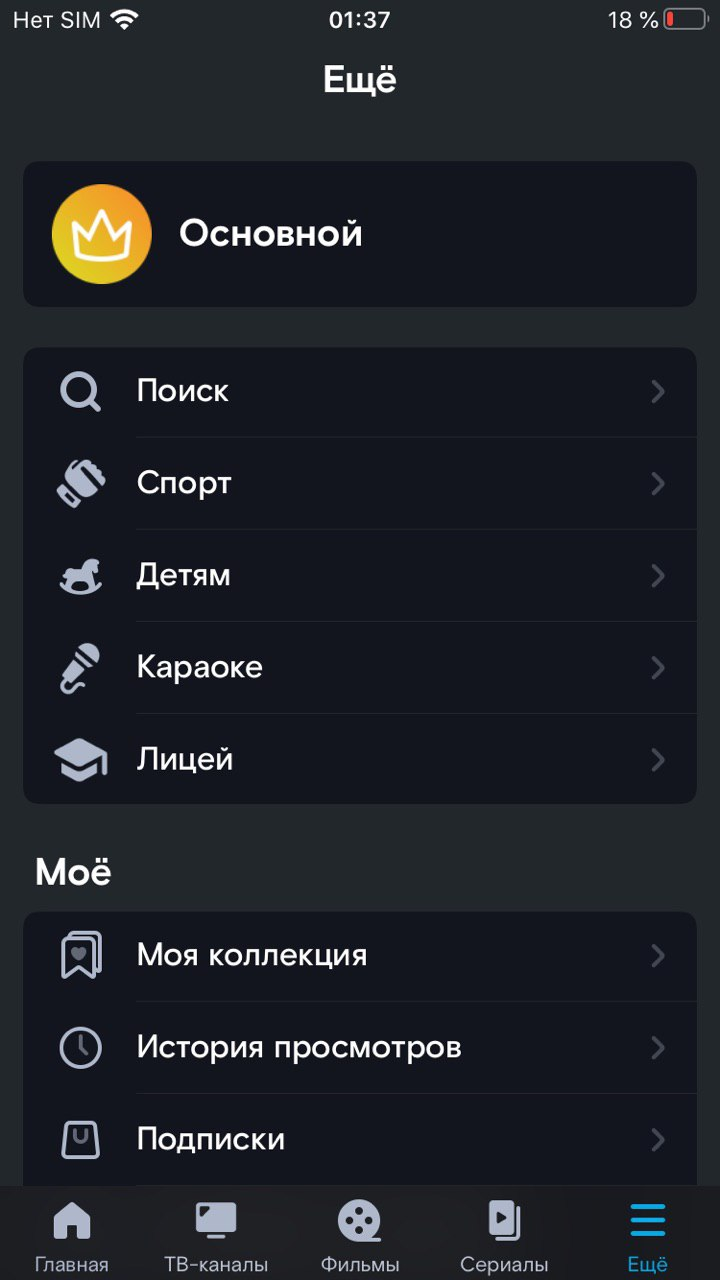Viewport: 720px width, 1280px height.
Task: Tap the Ещё tab
Action: tap(647, 1235)
